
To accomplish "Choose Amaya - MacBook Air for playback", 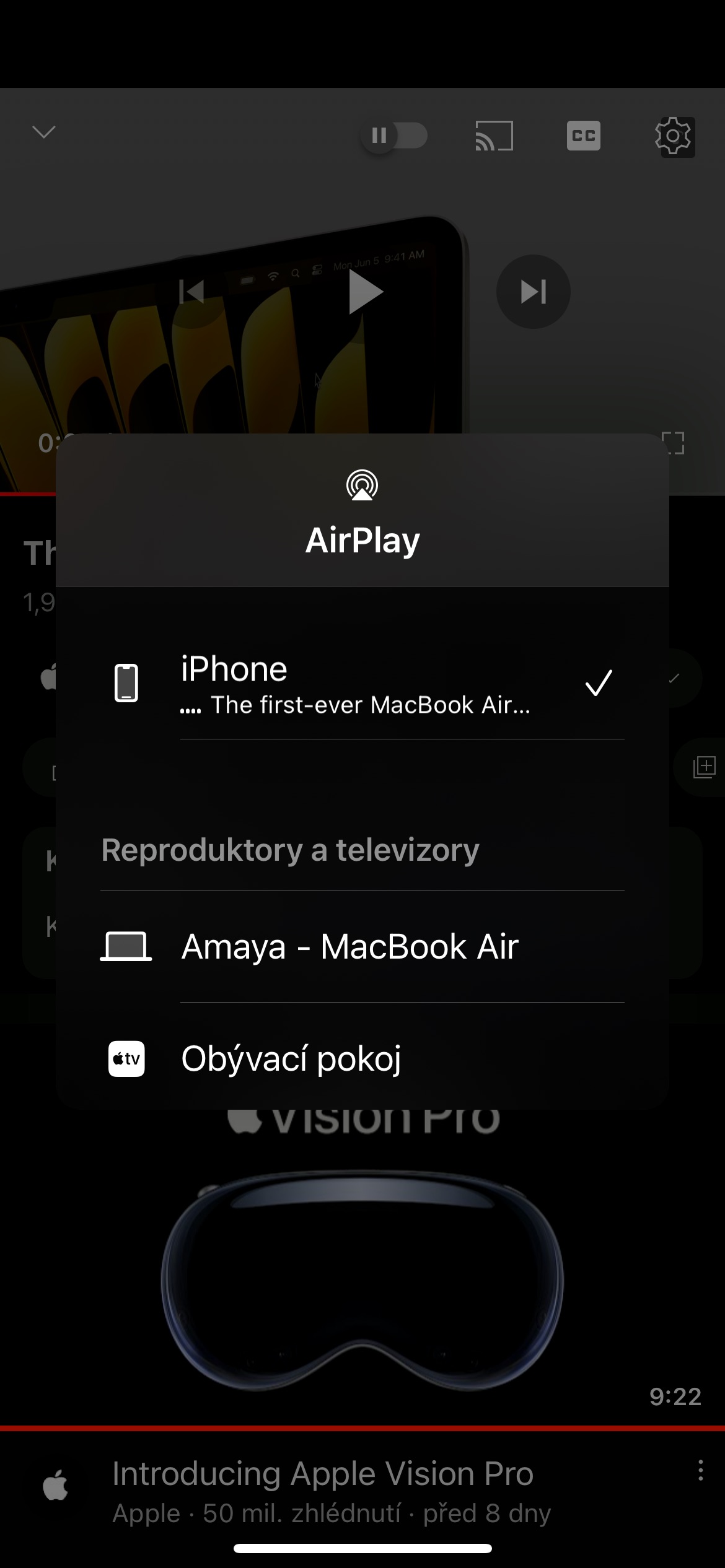I will click(362, 946).
